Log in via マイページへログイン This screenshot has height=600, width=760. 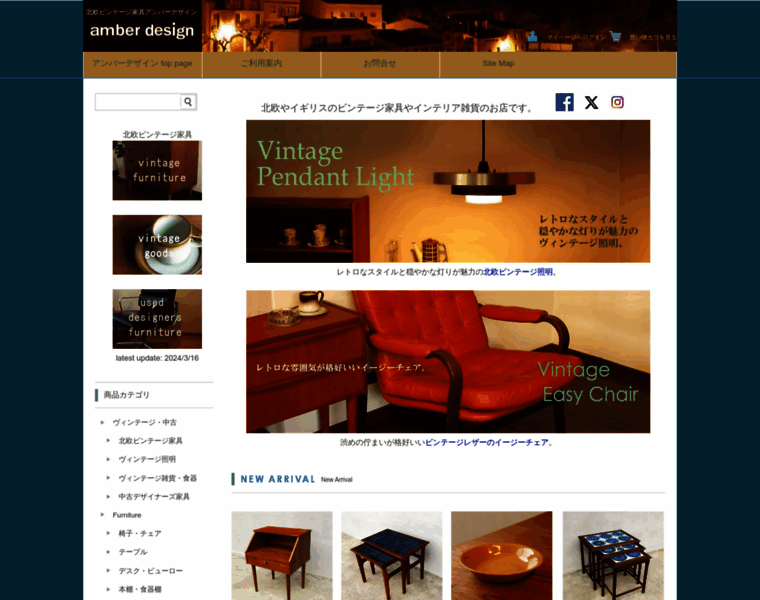(x=568, y=37)
